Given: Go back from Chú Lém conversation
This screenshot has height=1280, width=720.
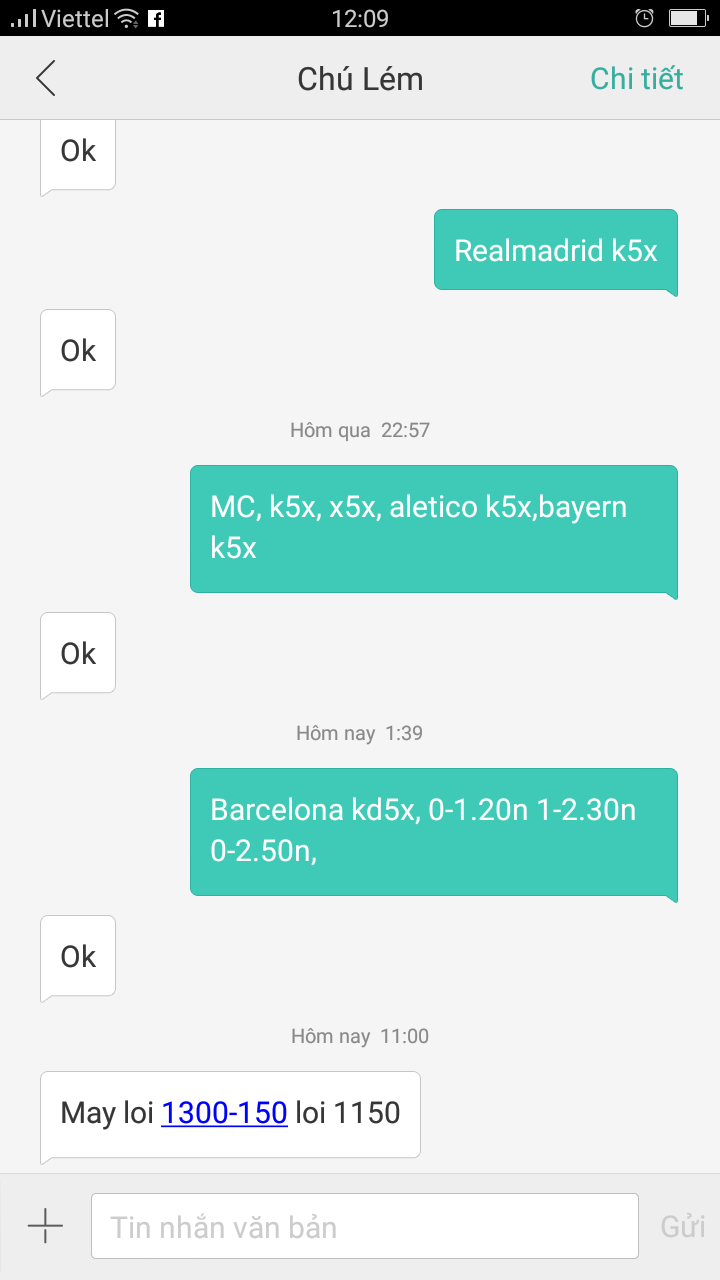Looking at the screenshot, I should 46,78.
